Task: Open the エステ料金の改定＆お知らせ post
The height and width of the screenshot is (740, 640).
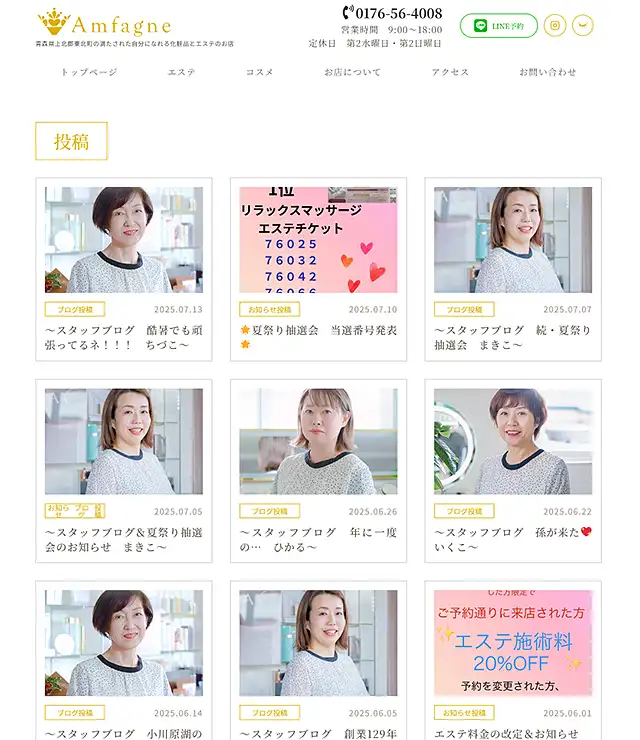Action: pos(512,733)
